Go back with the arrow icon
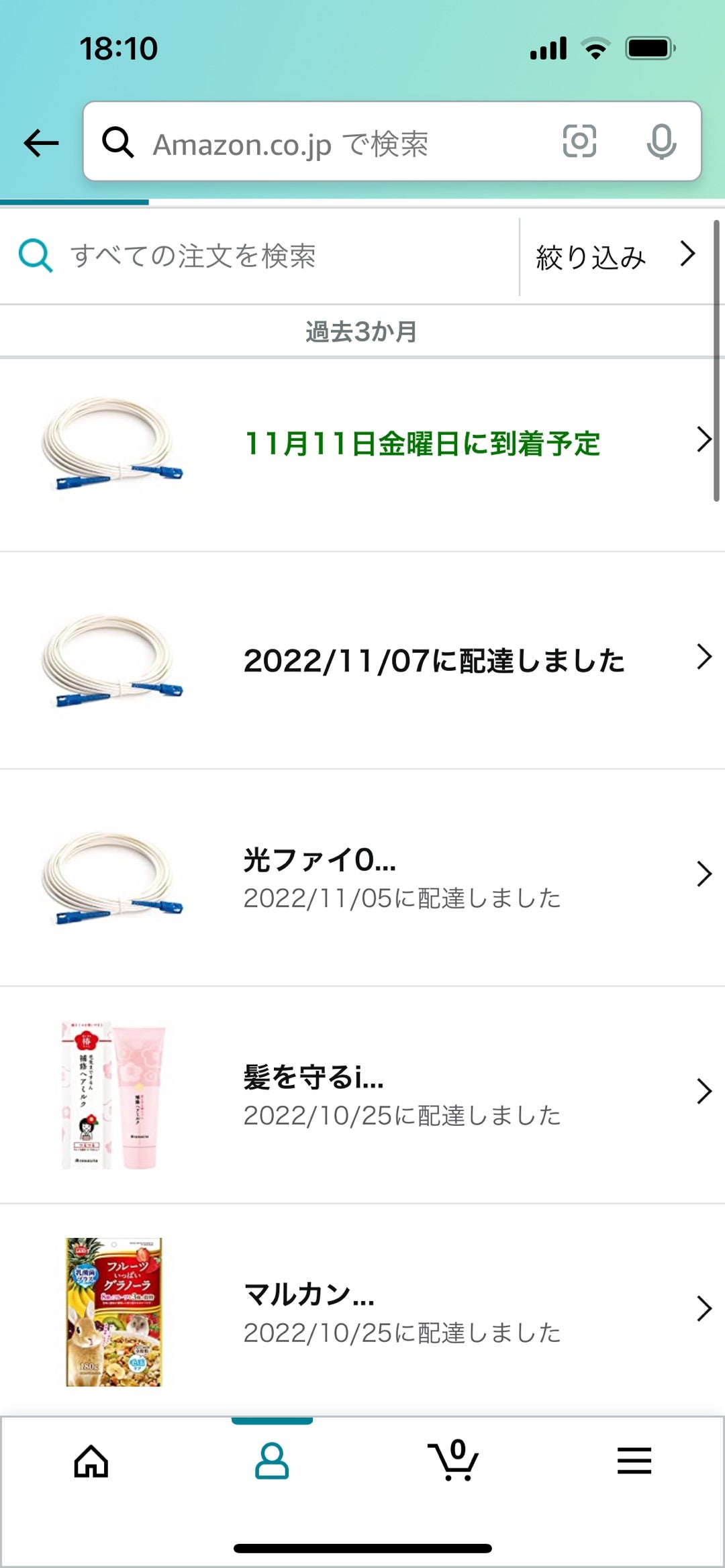Image resolution: width=725 pixels, height=1568 pixels. (42, 143)
